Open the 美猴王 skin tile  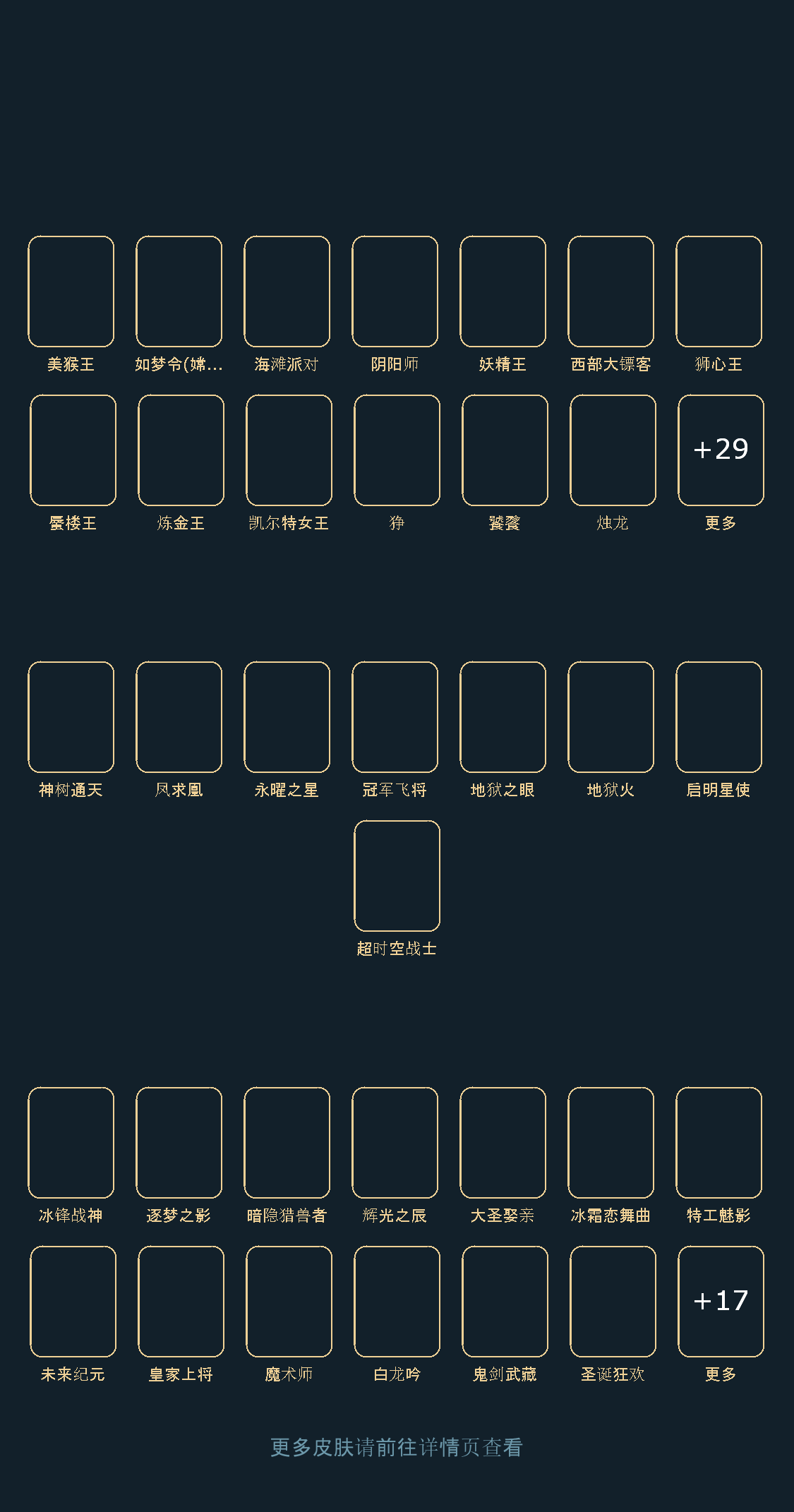click(71, 292)
